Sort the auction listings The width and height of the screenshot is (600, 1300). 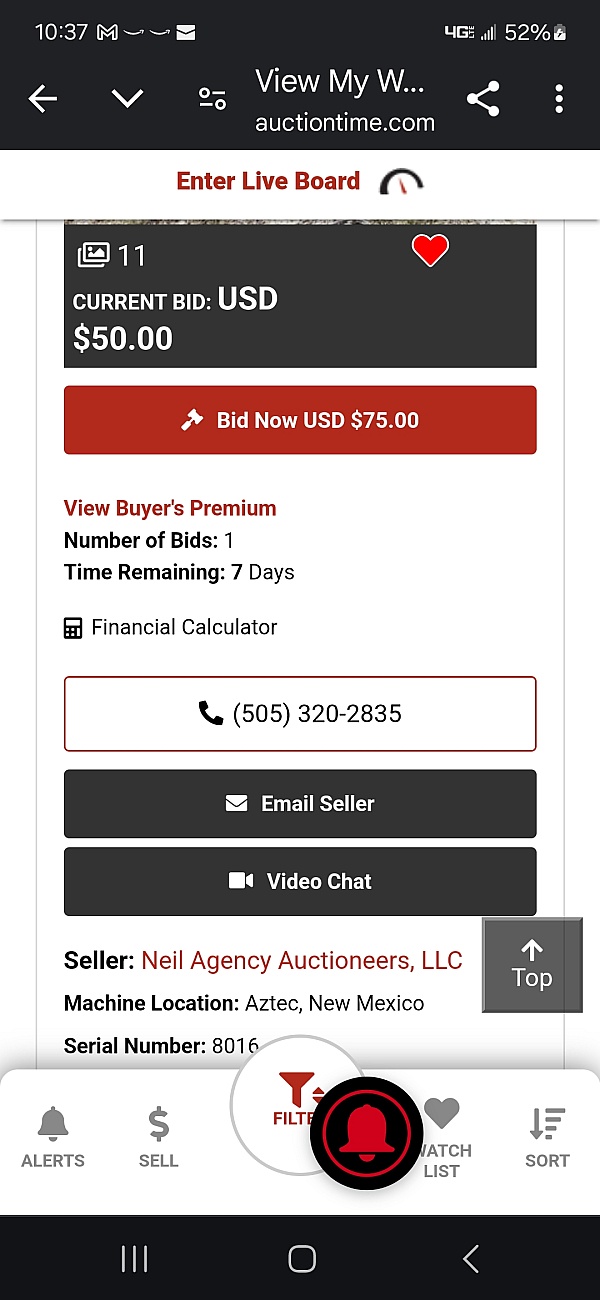click(x=547, y=1137)
